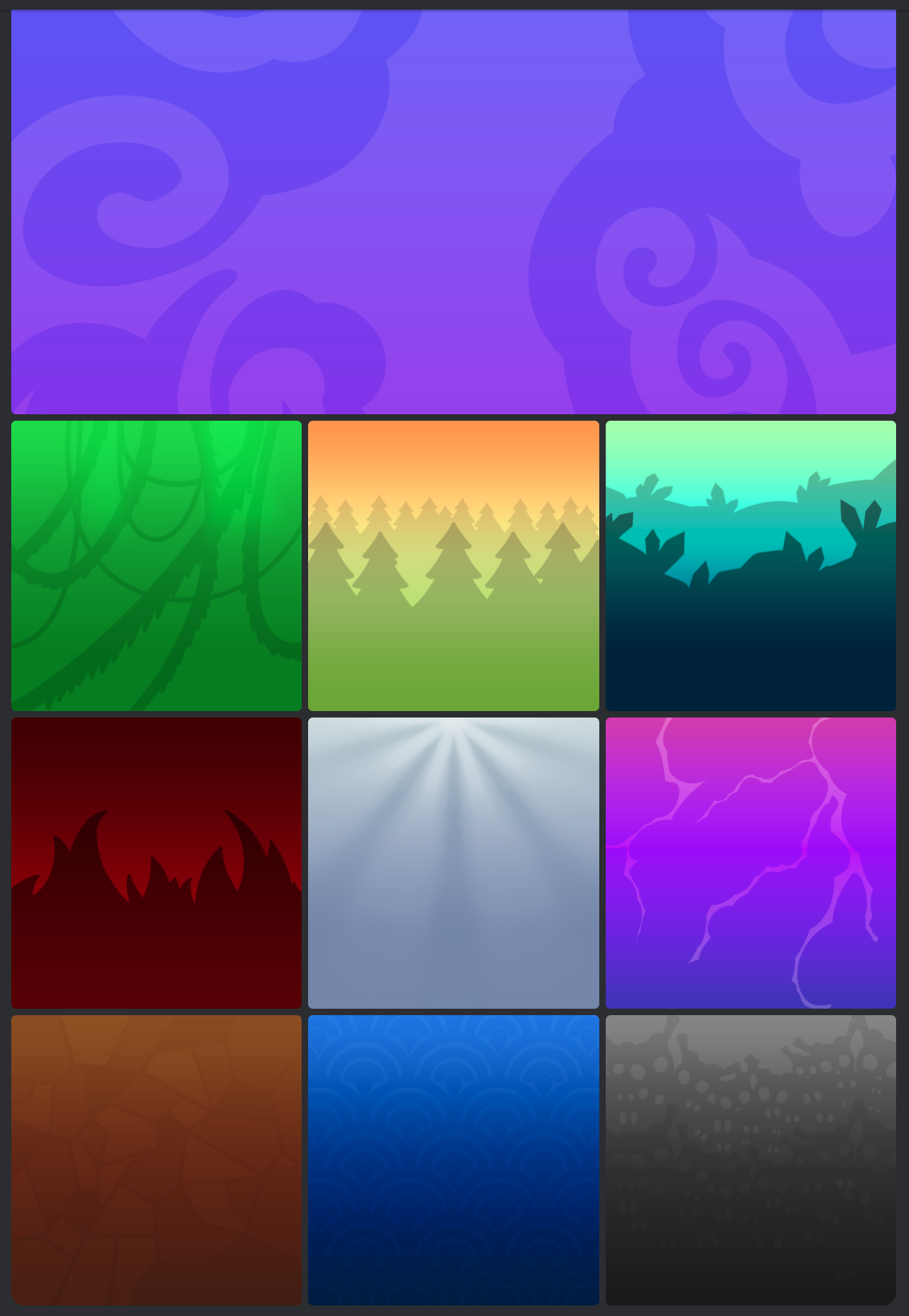The image size is (909, 1316).
Task: Choose the blue wave pattern background
Action: pyautogui.click(x=453, y=1159)
